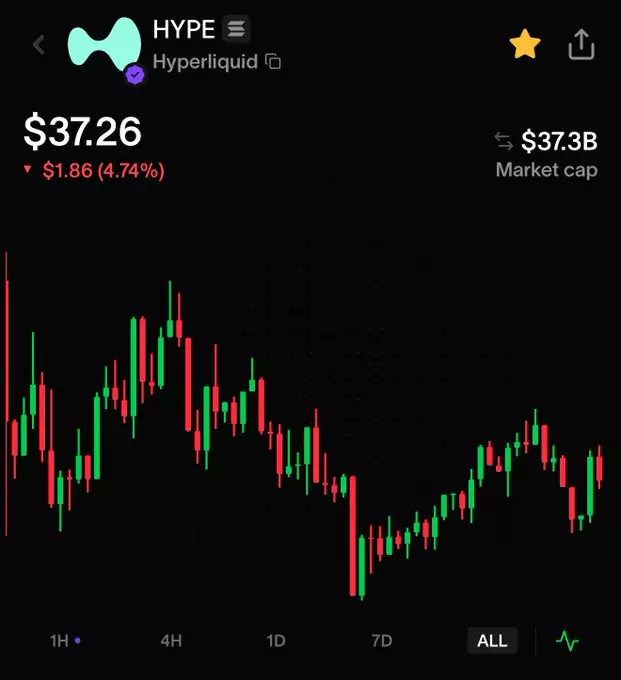Share the HYPE token page
This screenshot has height=680, width=621.
pos(581,44)
